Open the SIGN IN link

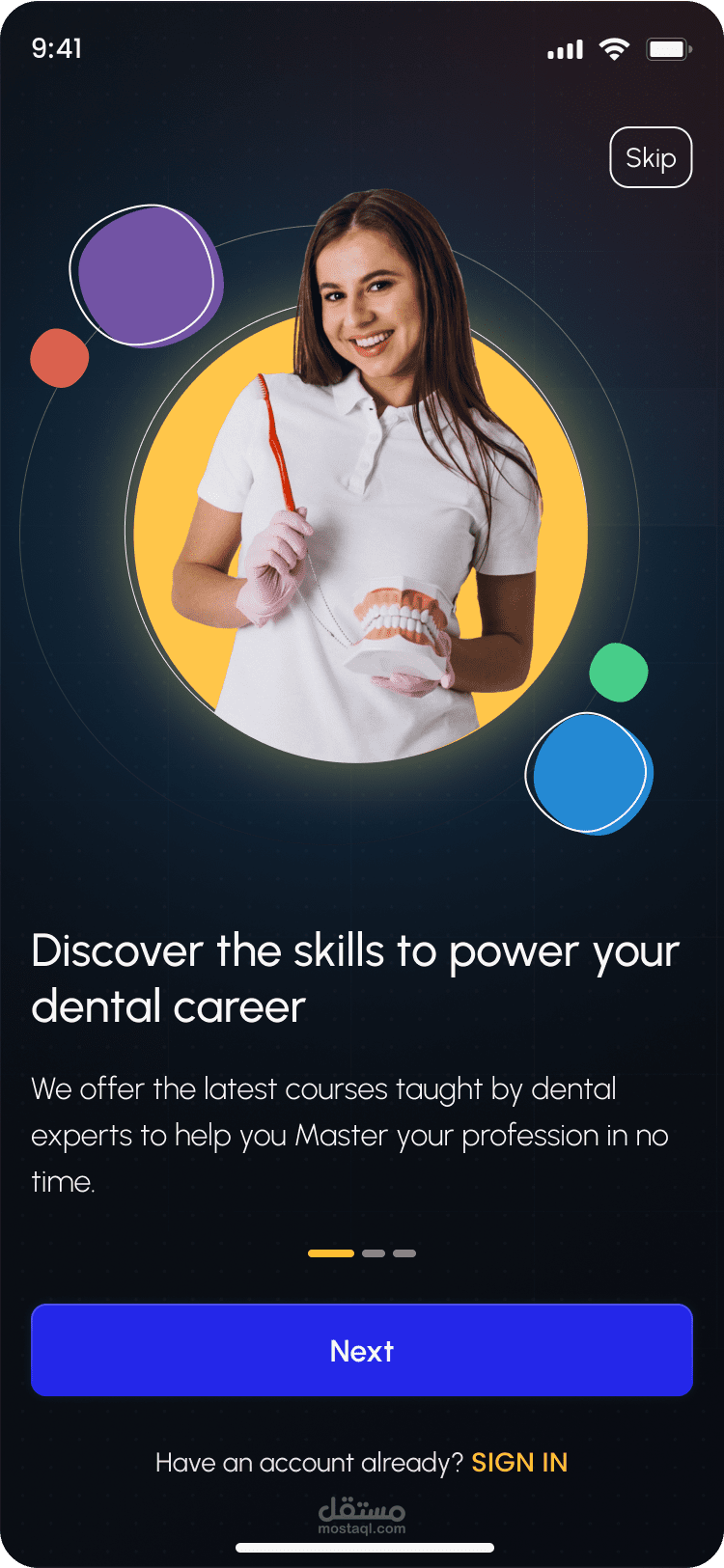[x=519, y=1463]
